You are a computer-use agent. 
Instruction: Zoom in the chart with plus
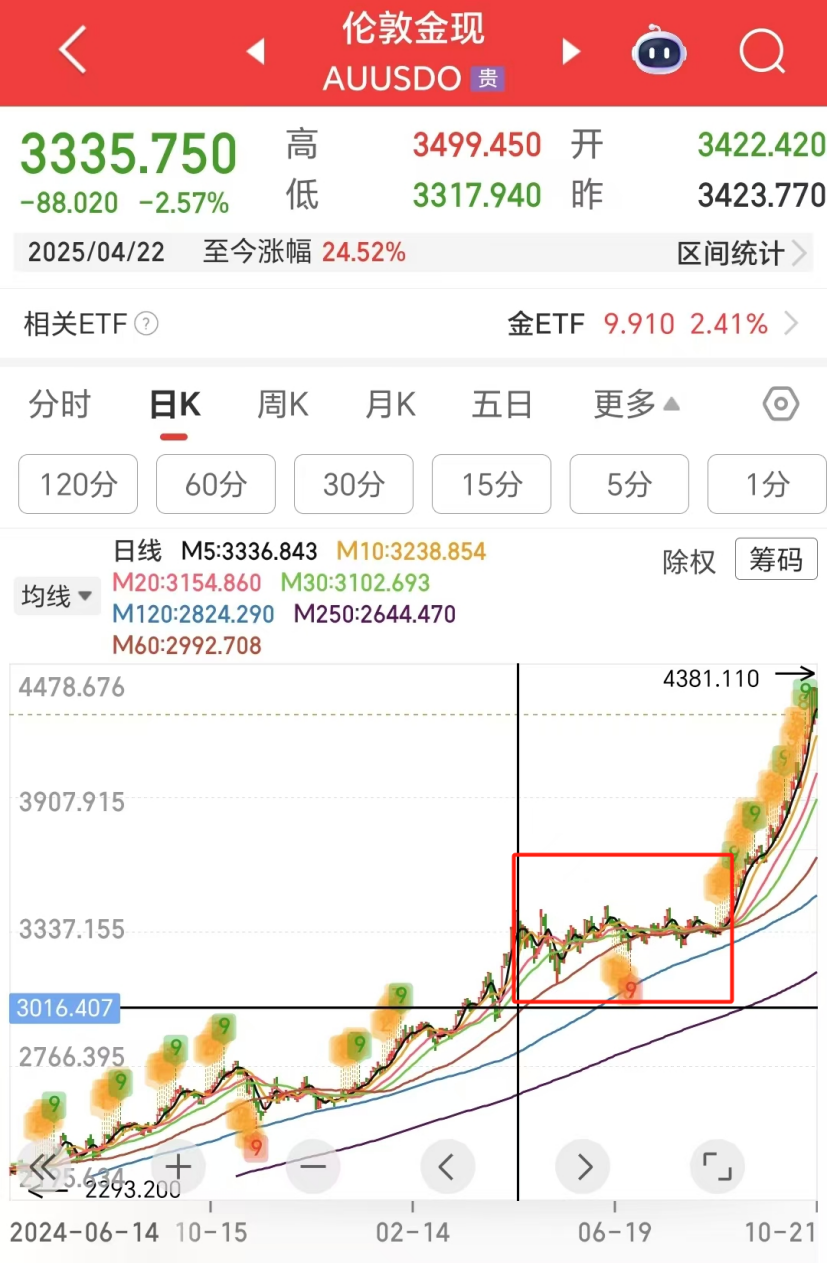(177, 1166)
